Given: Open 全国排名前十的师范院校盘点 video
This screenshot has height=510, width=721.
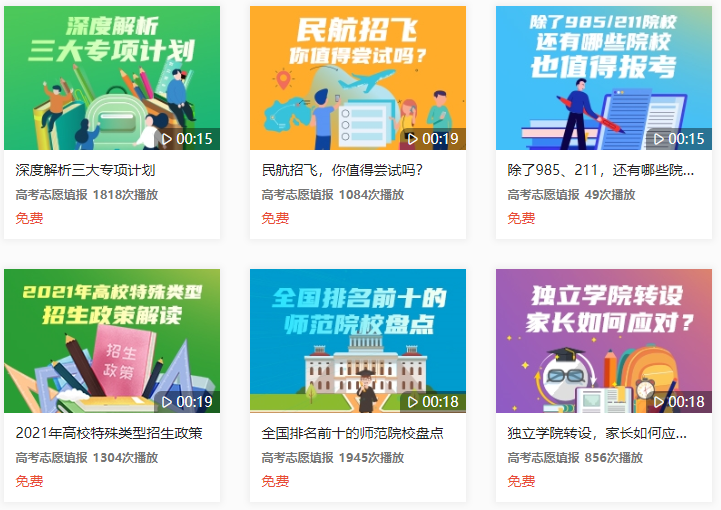Looking at the screenshot, I should coord(357,340).
